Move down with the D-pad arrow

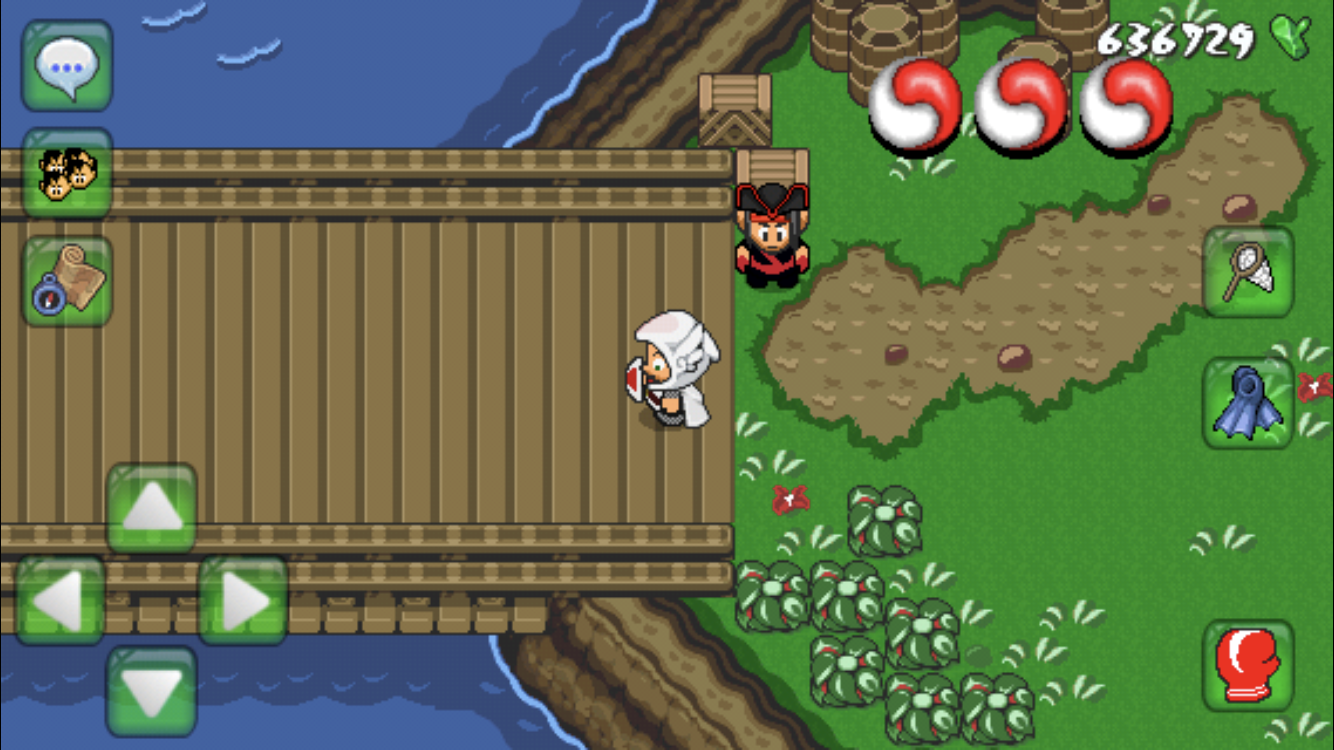pyautogui.click(x=151, y=691)
